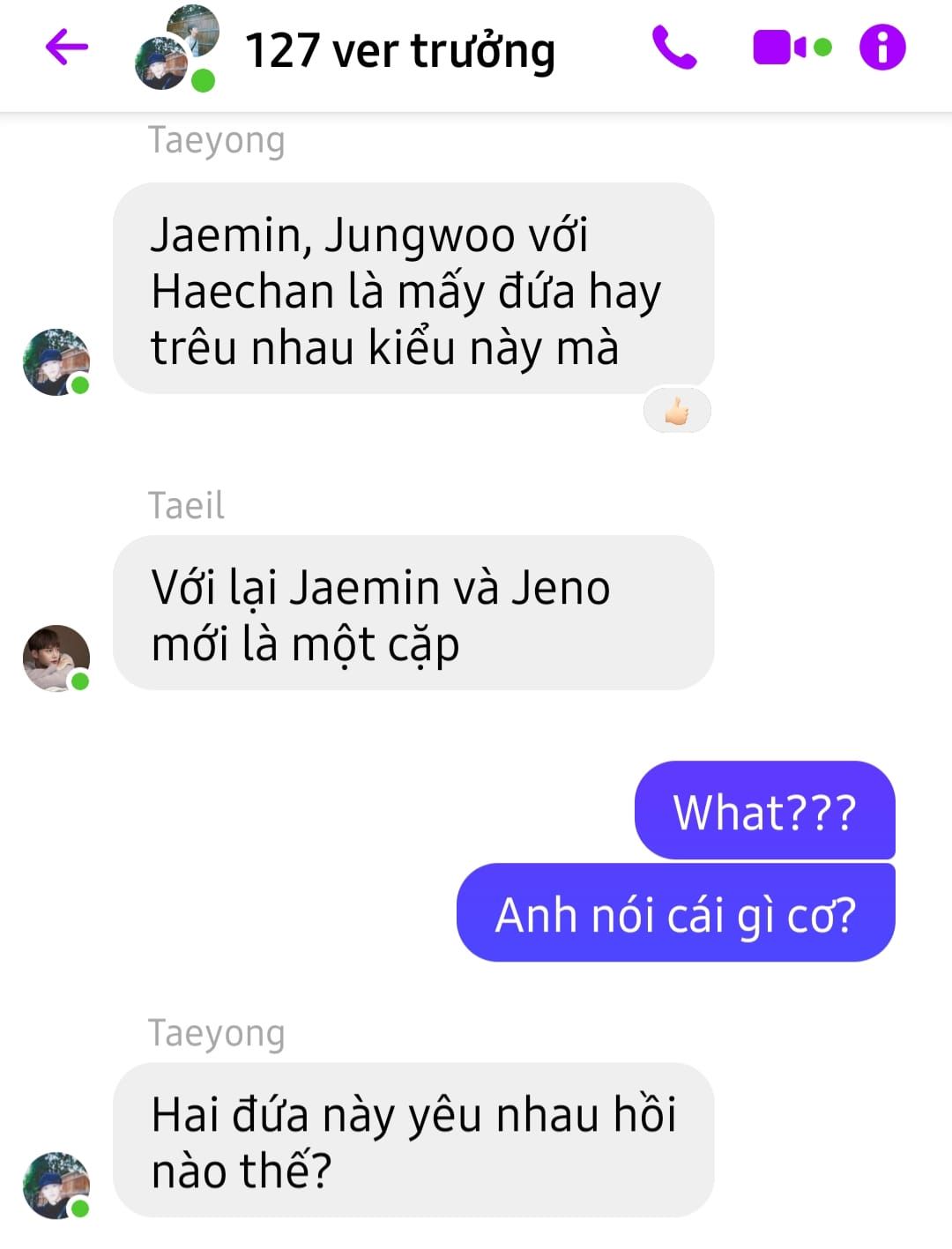The height and width of the screenshot is (1249, 952).
Task: Go back using the arrow
Action: coord(67,48)
